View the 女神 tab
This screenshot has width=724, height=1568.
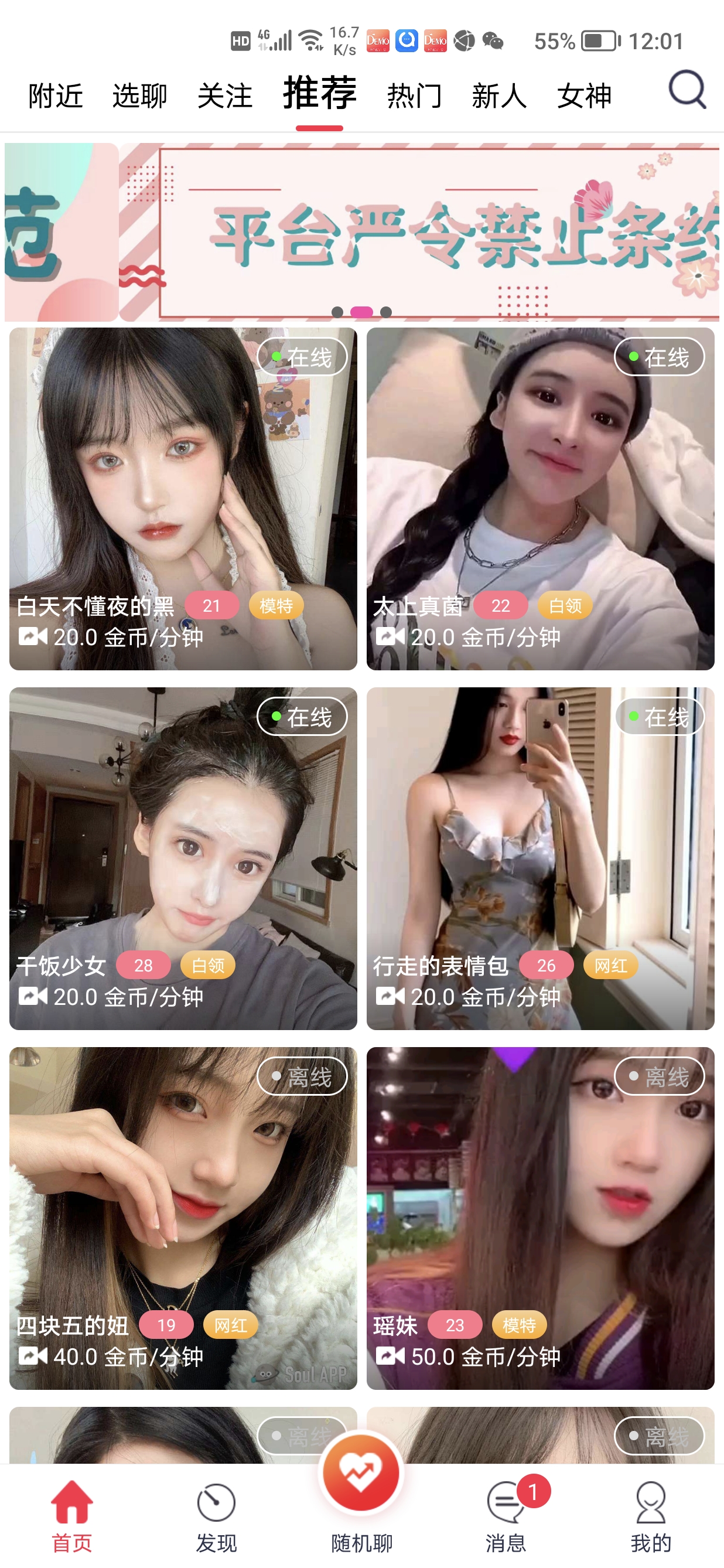point(584,96)
